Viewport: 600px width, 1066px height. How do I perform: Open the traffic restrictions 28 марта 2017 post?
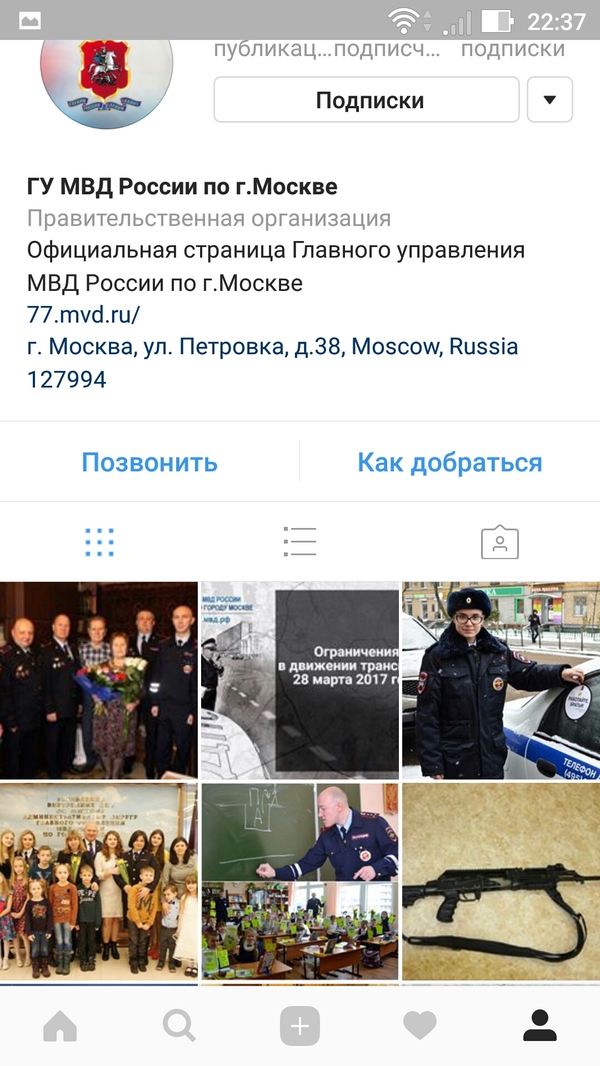click(300, 680)
